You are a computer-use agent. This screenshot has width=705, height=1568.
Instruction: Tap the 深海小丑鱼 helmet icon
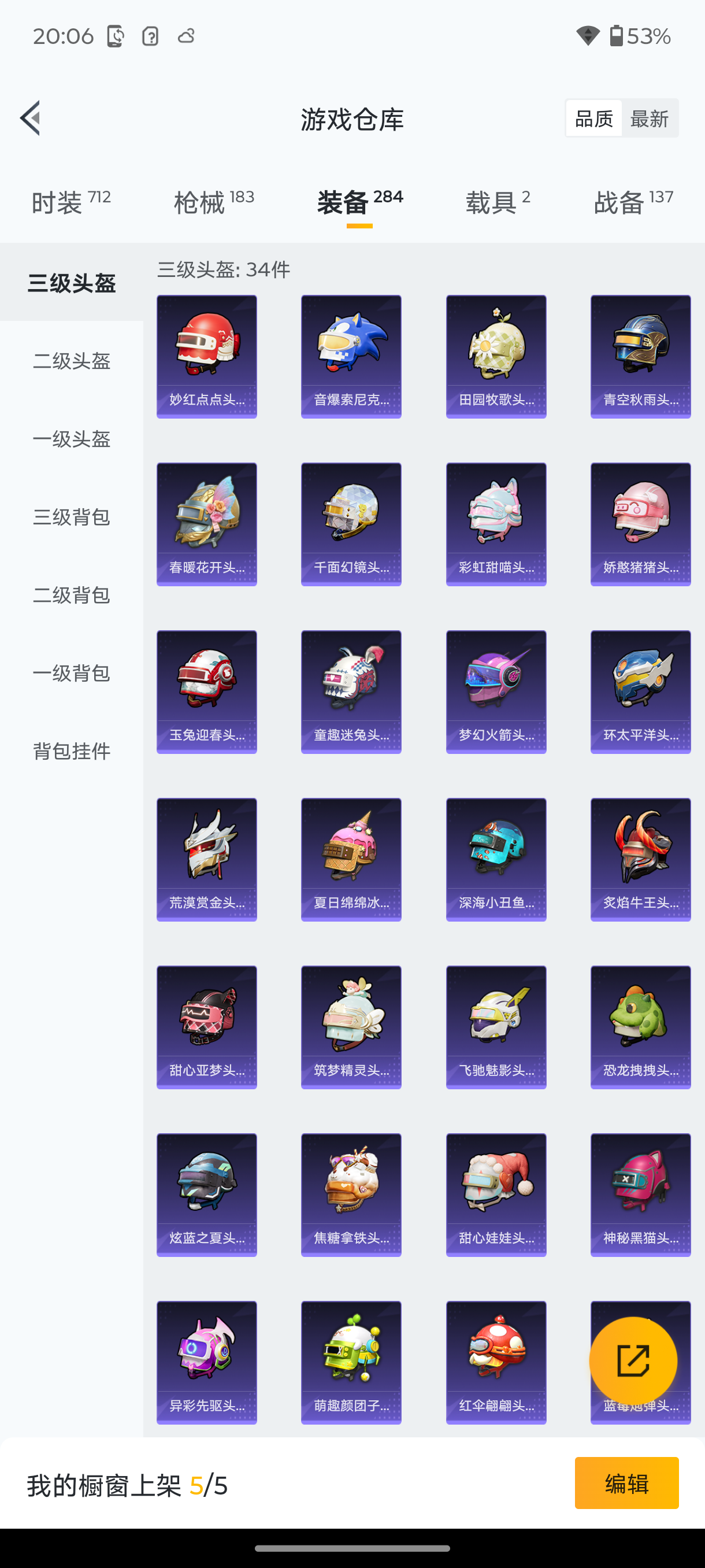point(495,859)
